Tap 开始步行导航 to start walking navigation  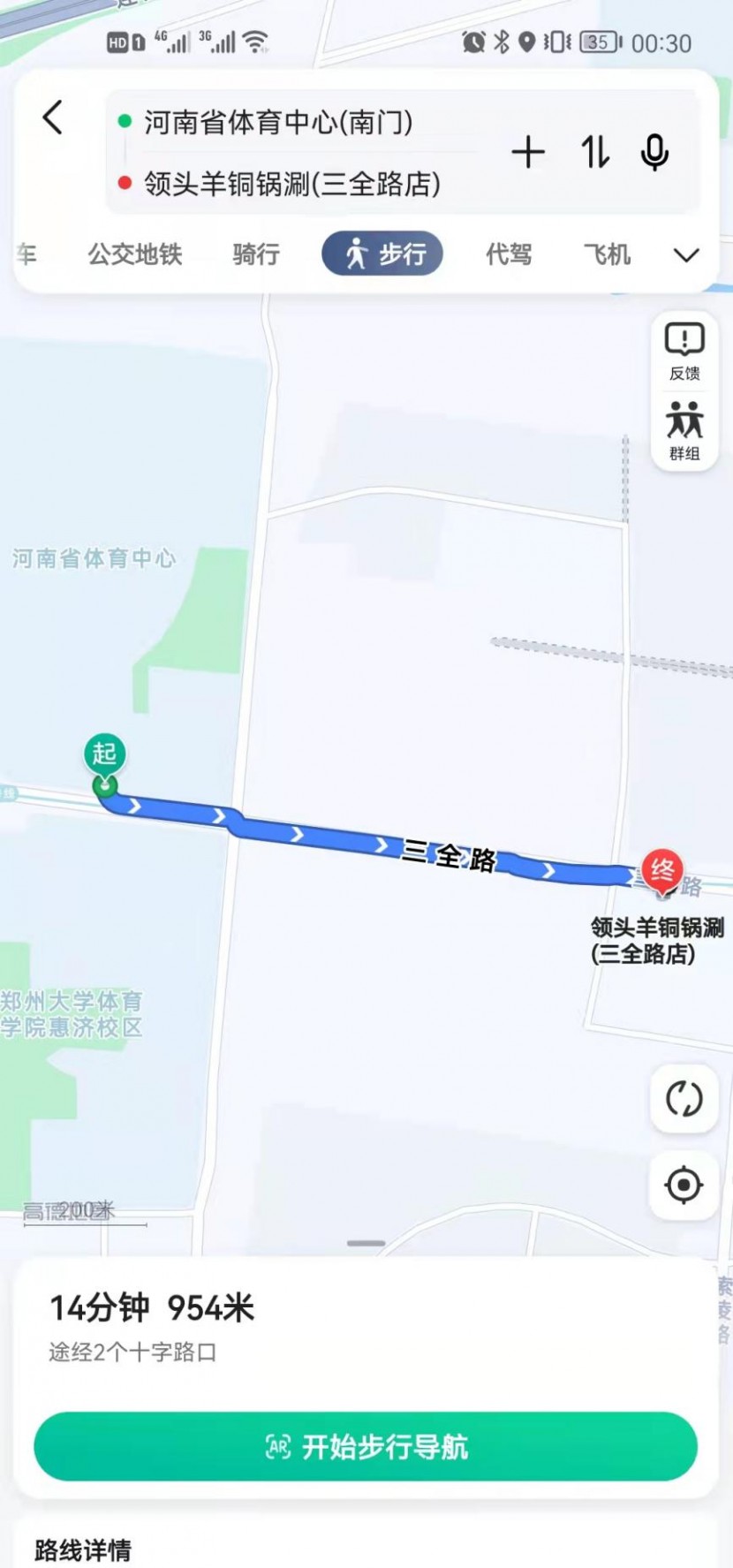pyautogui.click(x=366, y=1446)
